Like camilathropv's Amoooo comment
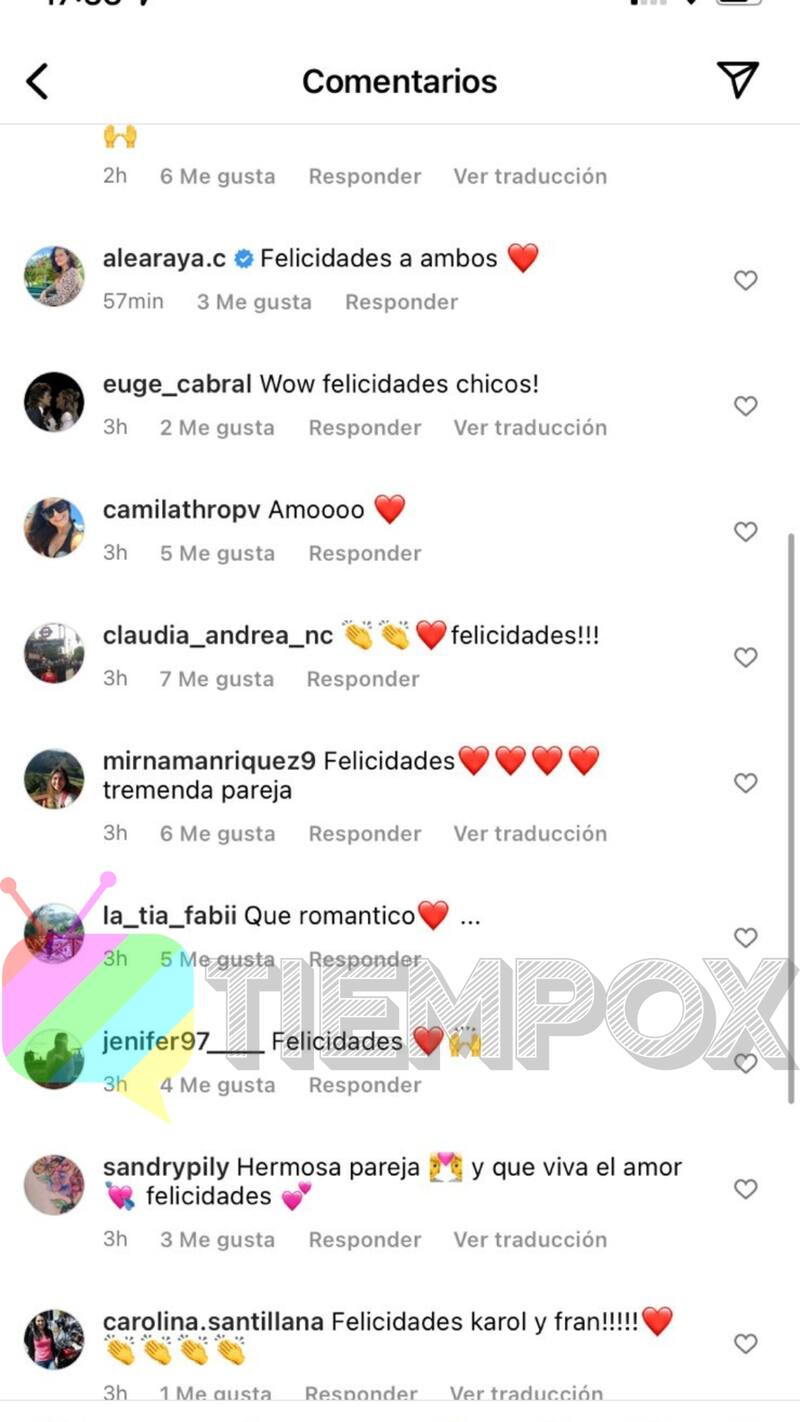The width and height of the screenshot is (800, 1422). [x=745, y=532]
